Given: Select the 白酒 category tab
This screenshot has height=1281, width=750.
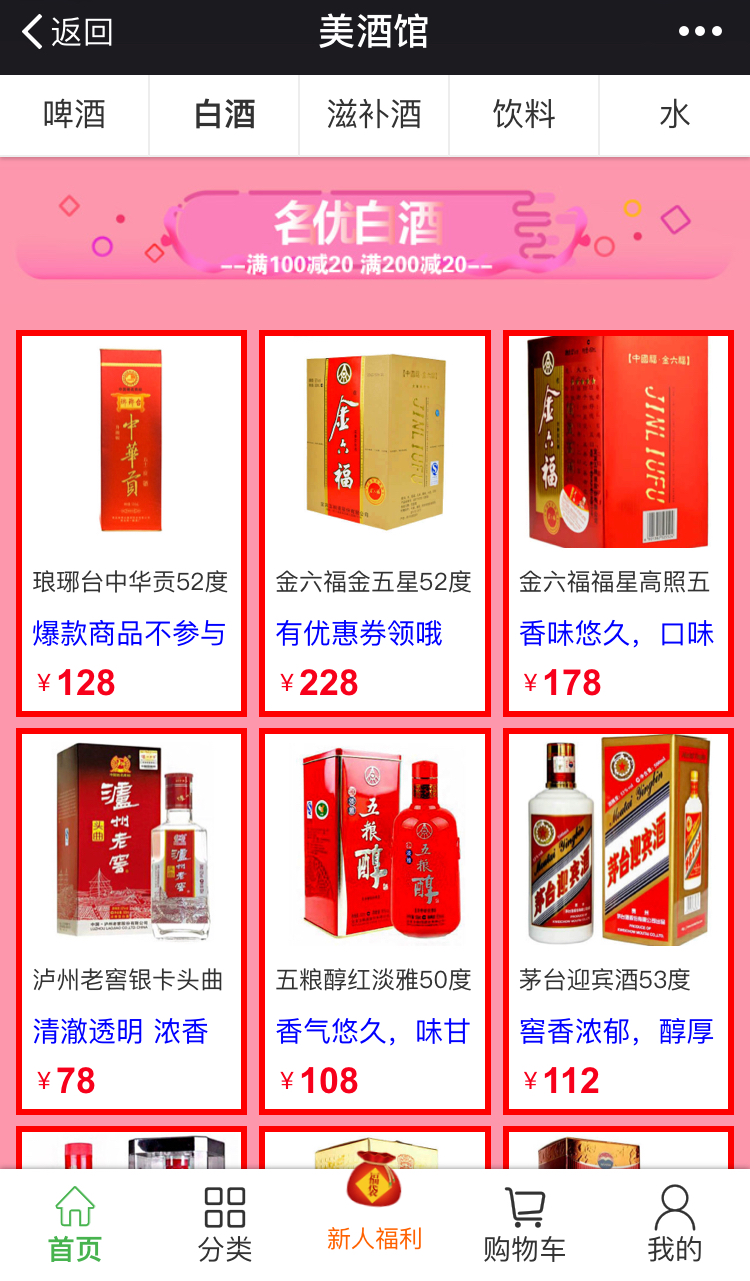Looking at the screenshot, I should point(224,115).
